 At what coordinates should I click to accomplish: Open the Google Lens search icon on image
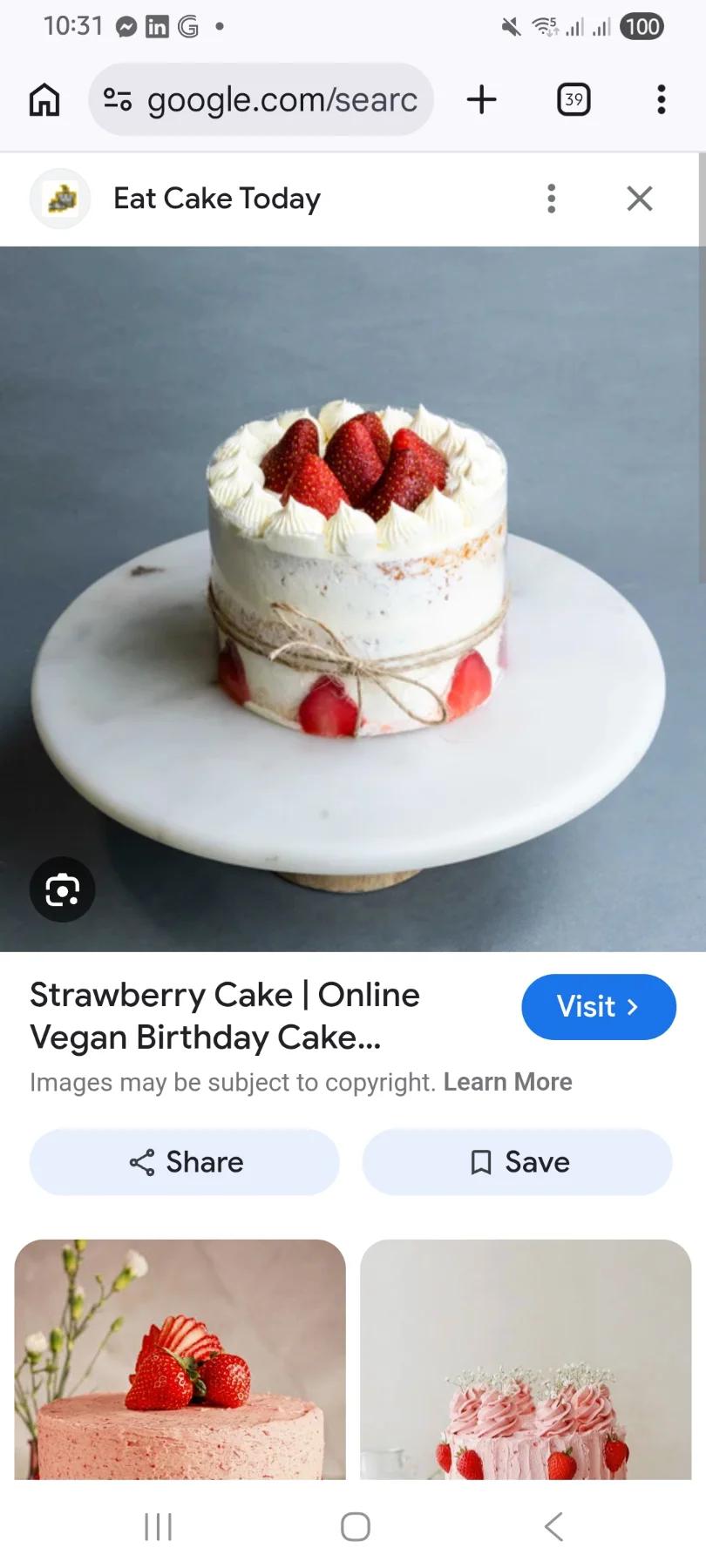tap(61, 889)
